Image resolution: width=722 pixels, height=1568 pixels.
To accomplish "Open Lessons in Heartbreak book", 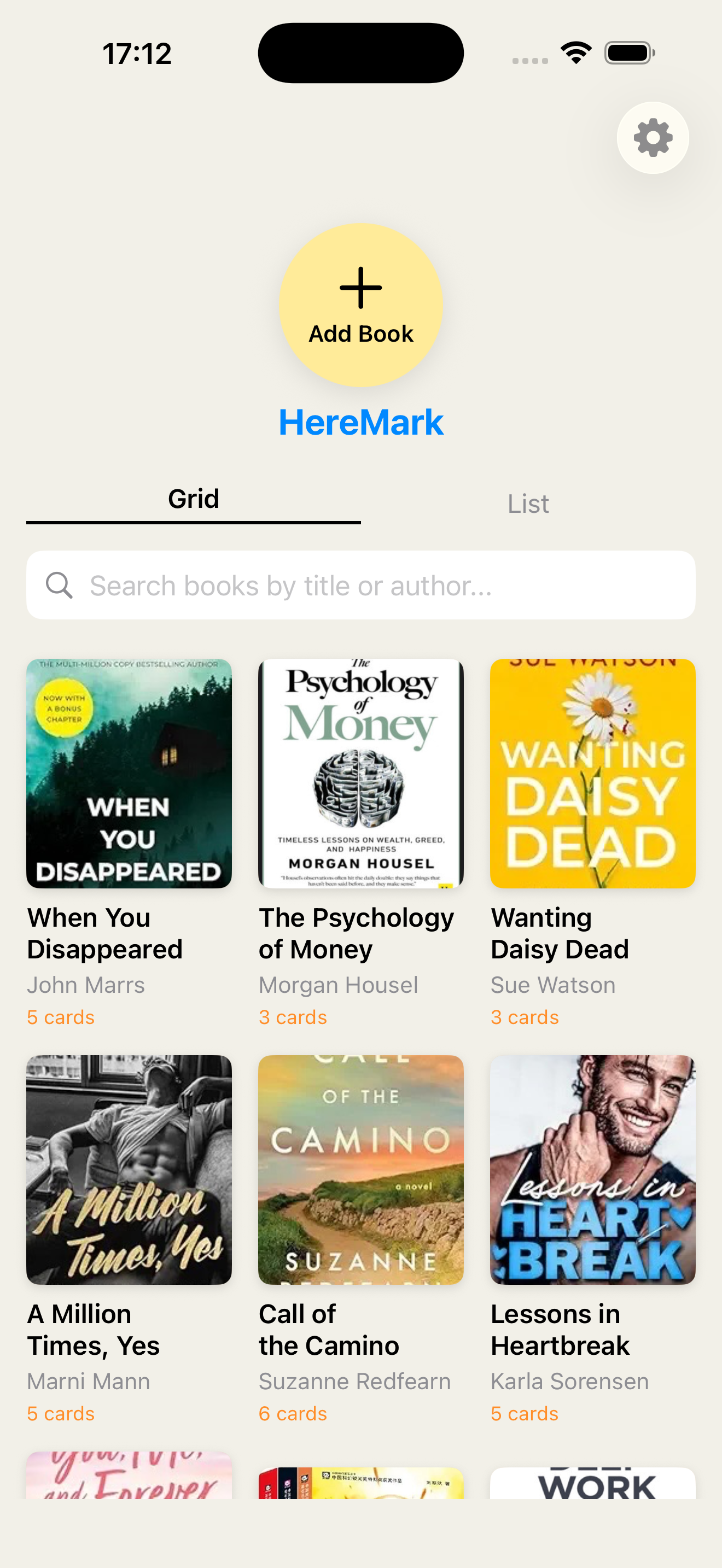I will coord(592,1169).
